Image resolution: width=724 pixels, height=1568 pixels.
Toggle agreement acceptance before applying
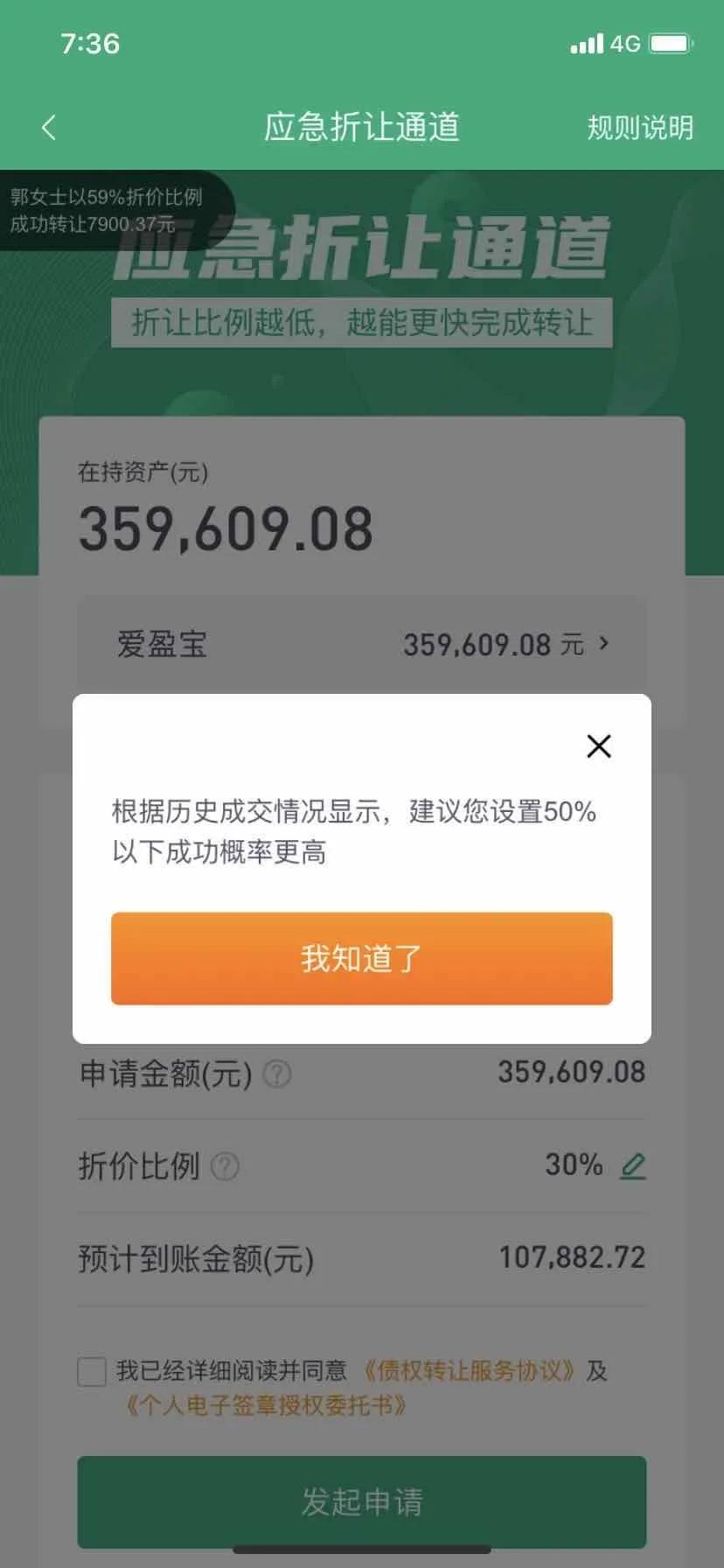click(91, 1371)
